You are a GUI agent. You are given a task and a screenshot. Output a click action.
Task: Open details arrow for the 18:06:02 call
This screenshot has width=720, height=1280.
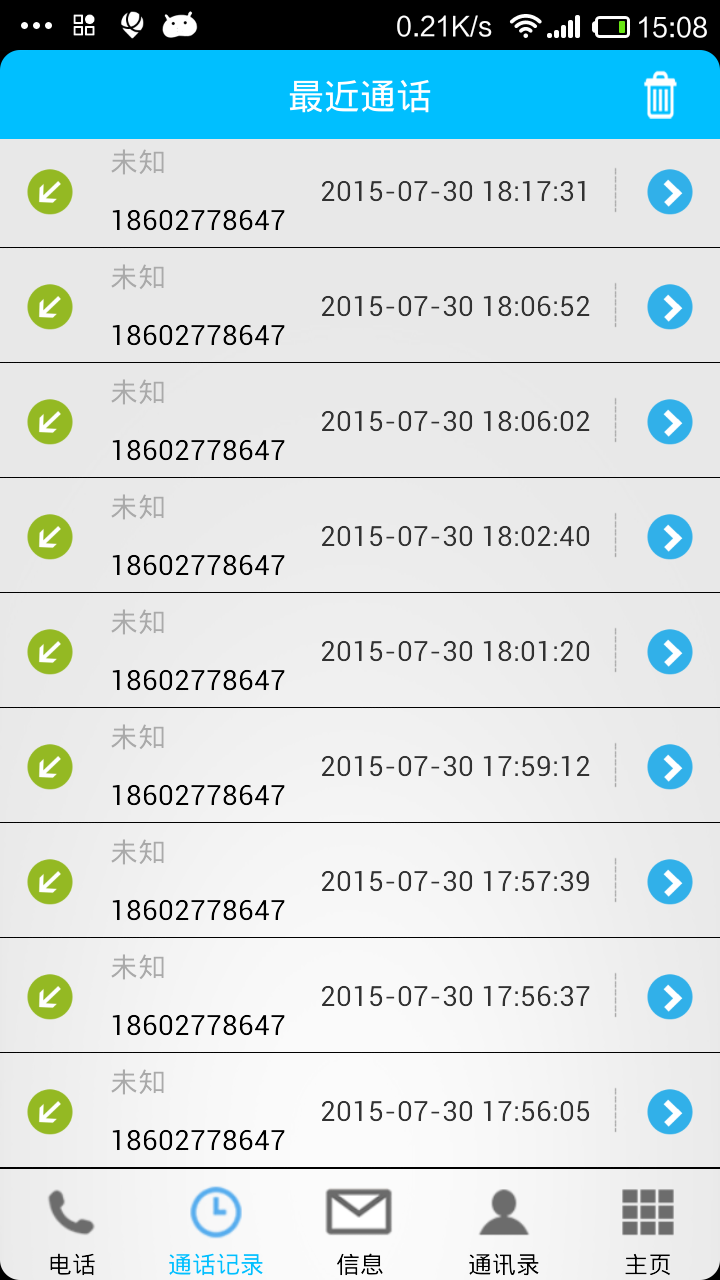tap(670, 422)
